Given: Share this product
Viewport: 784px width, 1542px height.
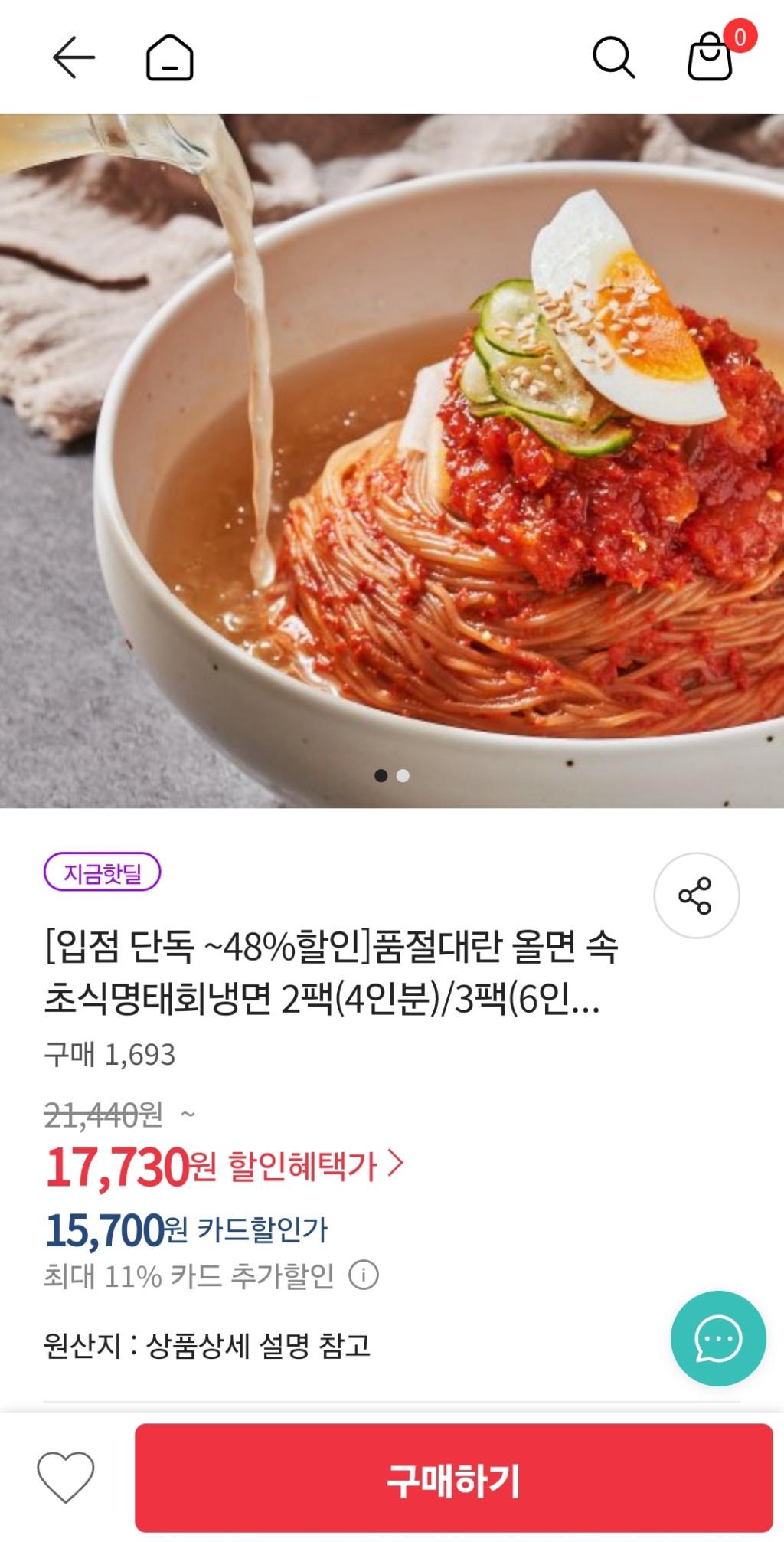Looking at the screenshot, I should 695,895.
